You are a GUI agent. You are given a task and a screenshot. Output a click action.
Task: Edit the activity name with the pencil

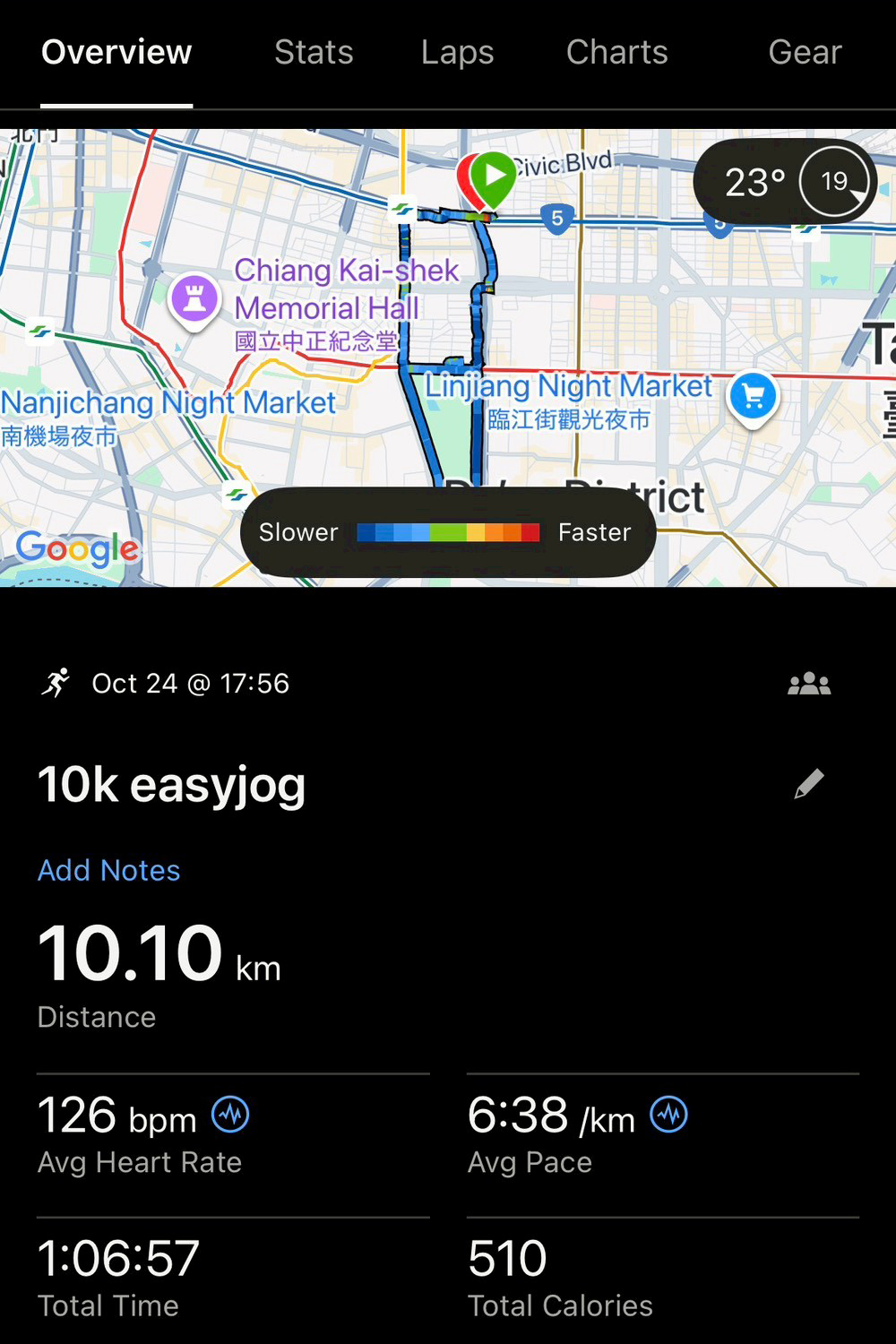808,784
